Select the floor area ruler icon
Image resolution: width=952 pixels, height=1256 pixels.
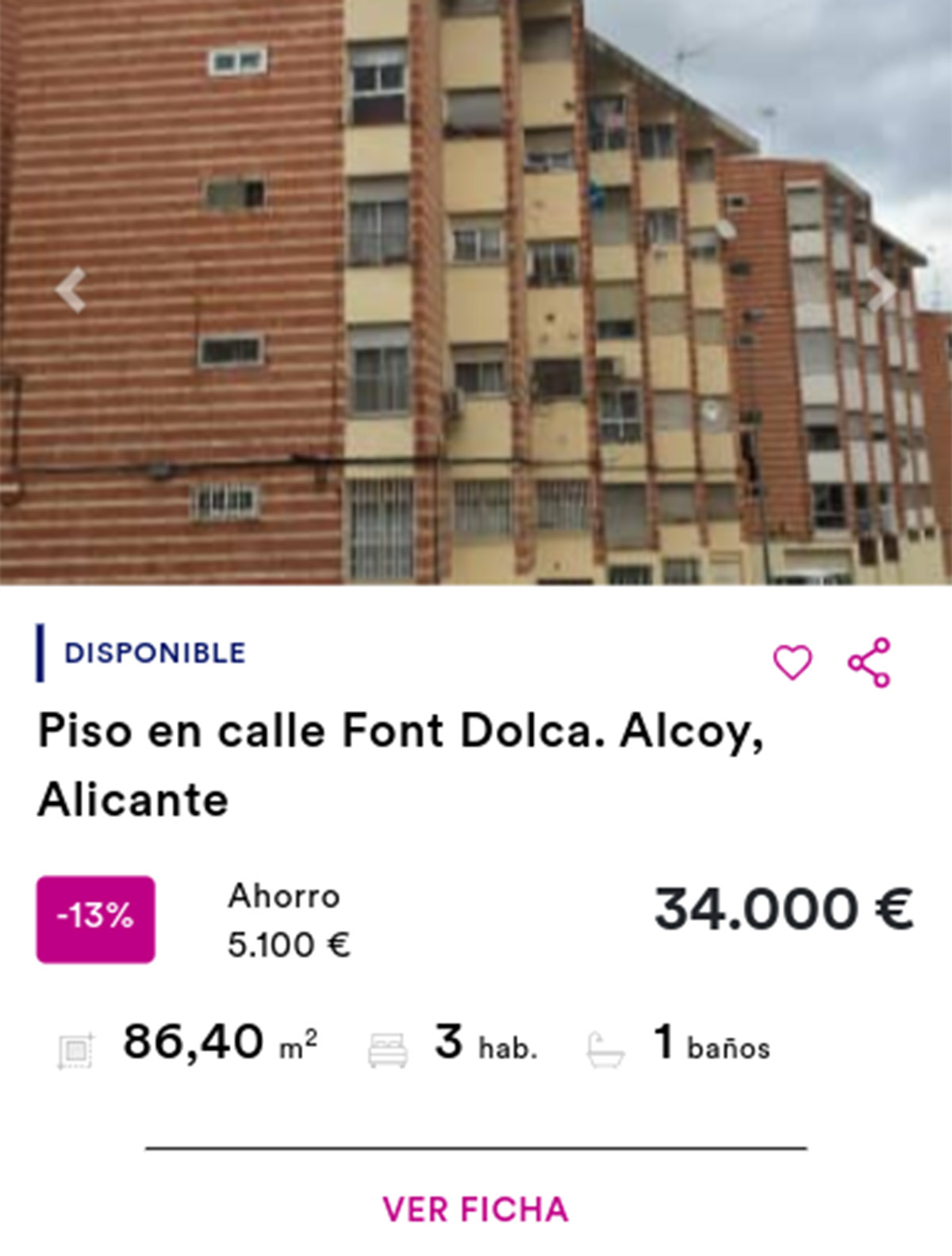75,1047
